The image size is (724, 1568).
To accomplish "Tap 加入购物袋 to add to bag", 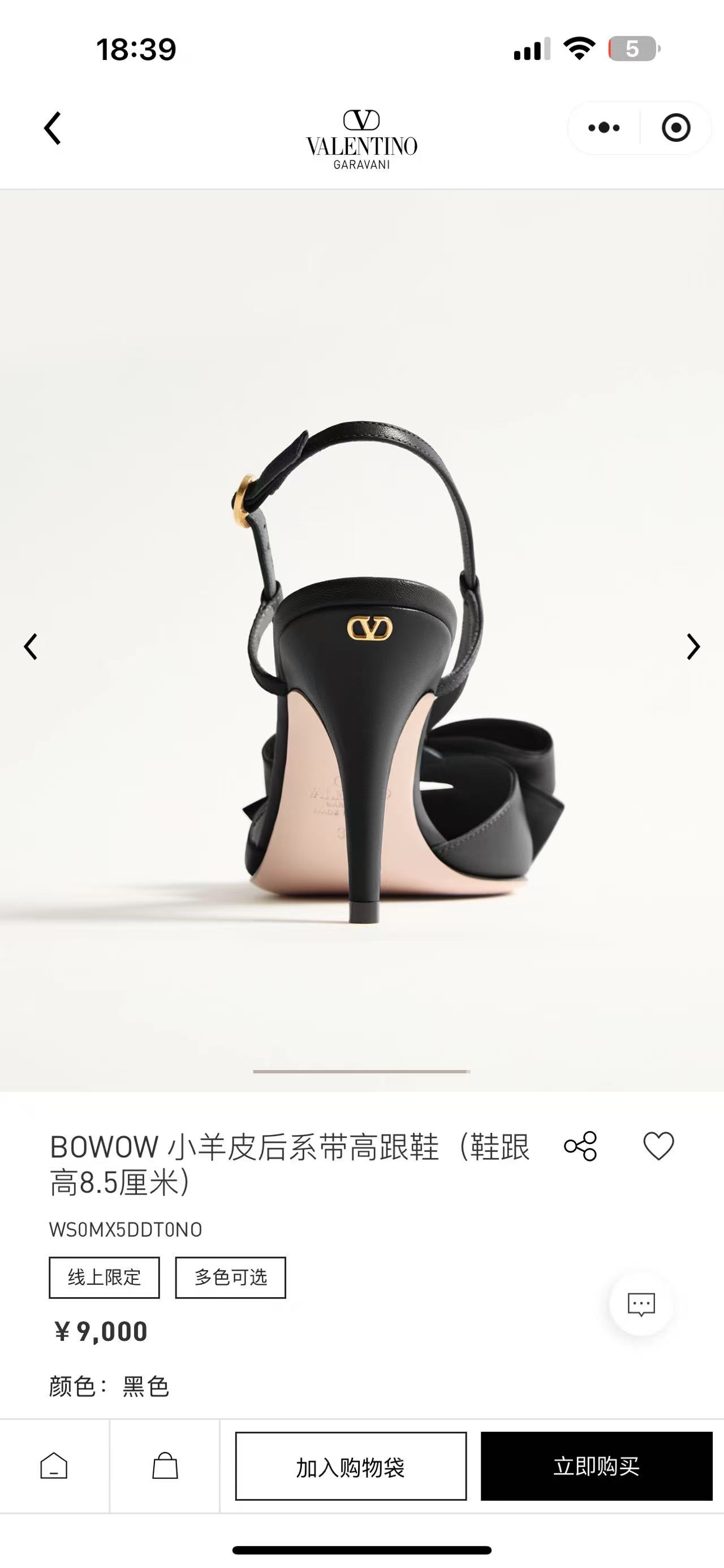I will click(351, 1466).
